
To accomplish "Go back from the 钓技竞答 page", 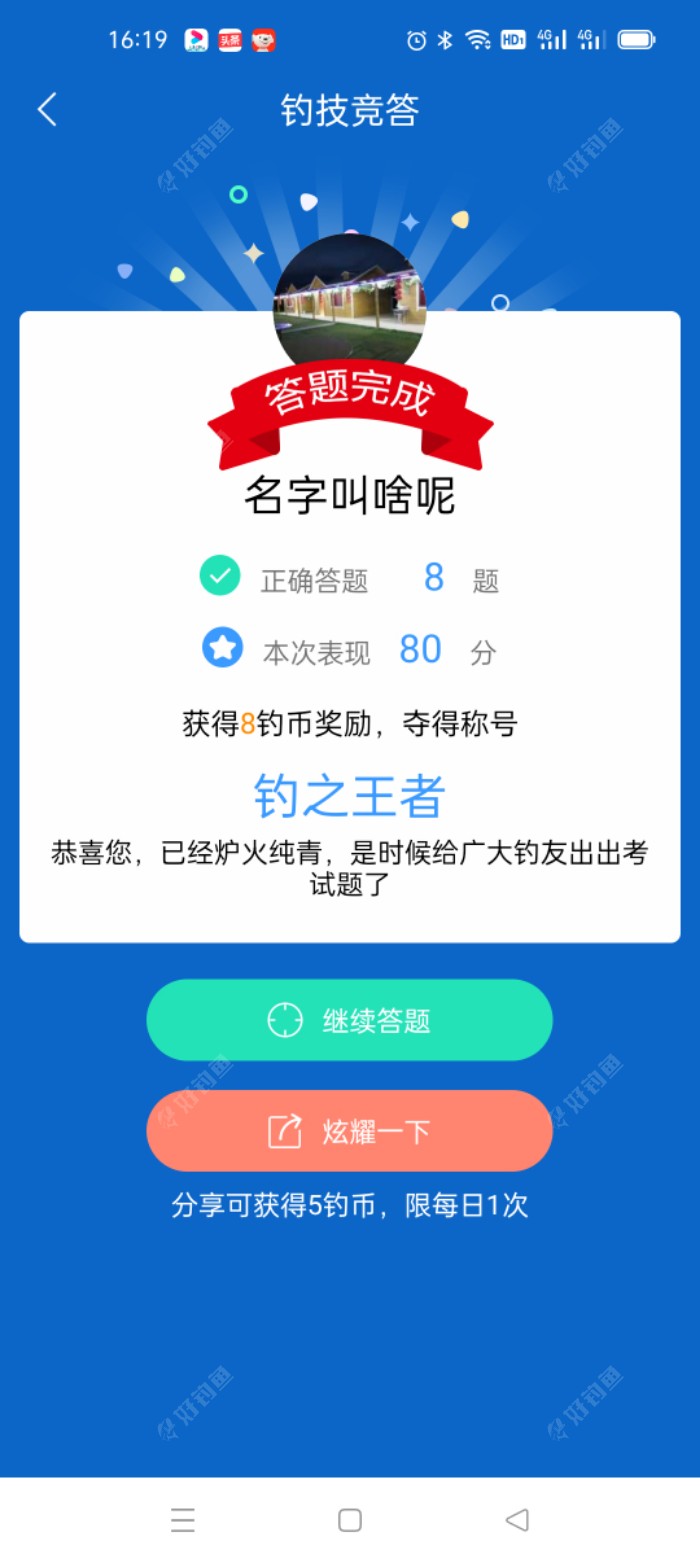I will point(47,110).
